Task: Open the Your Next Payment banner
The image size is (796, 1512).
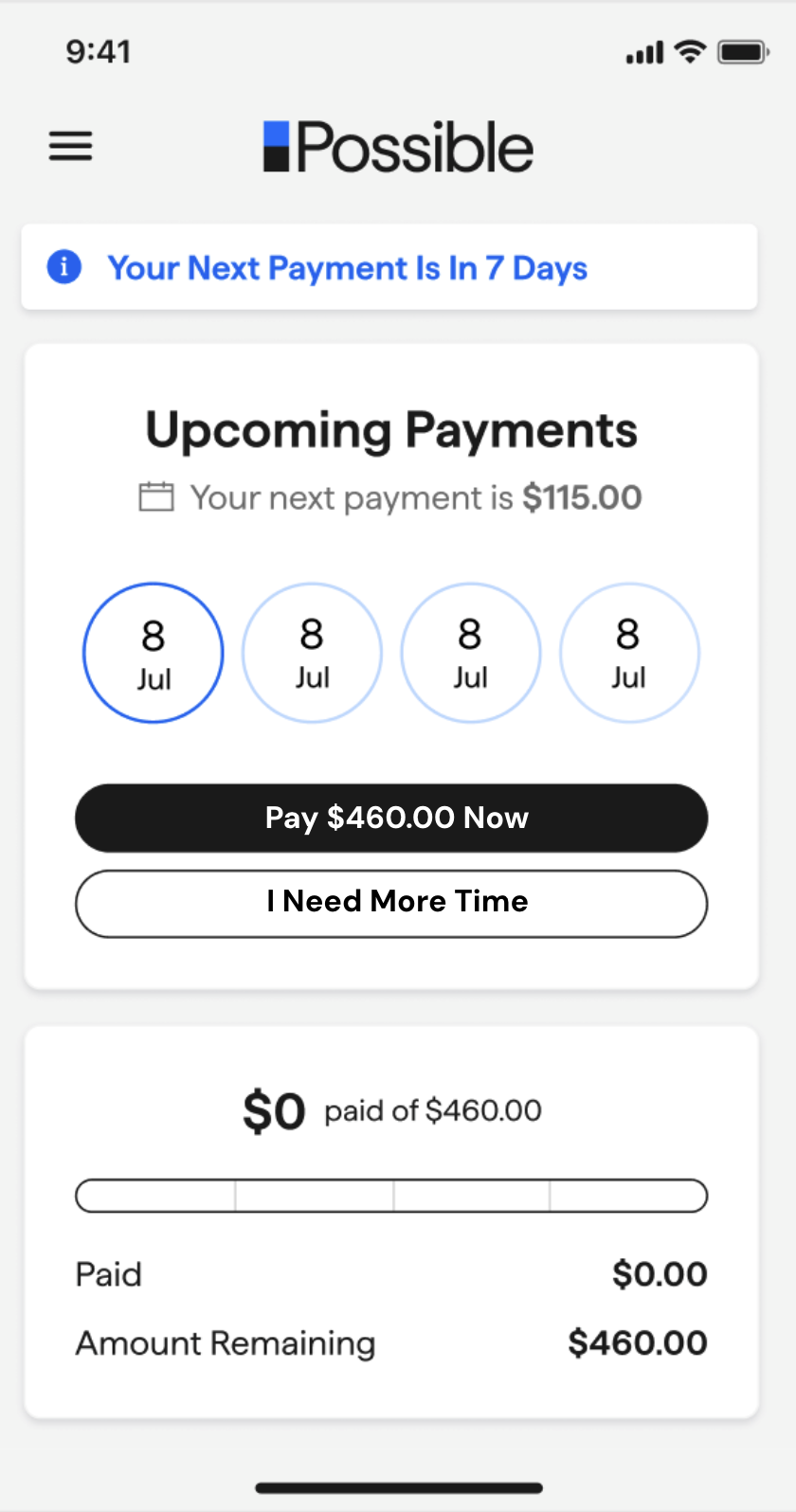Action: coord(389,267)
